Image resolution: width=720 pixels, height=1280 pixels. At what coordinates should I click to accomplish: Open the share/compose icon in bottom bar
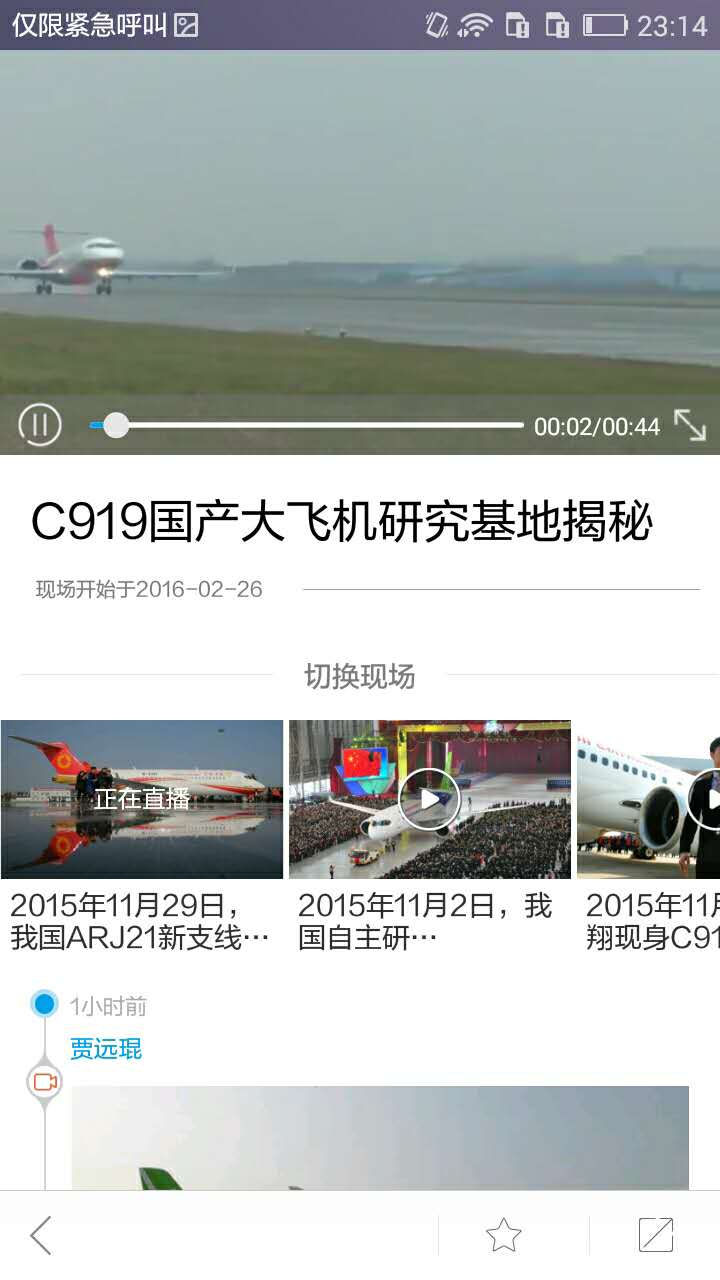coord(657,1235)
